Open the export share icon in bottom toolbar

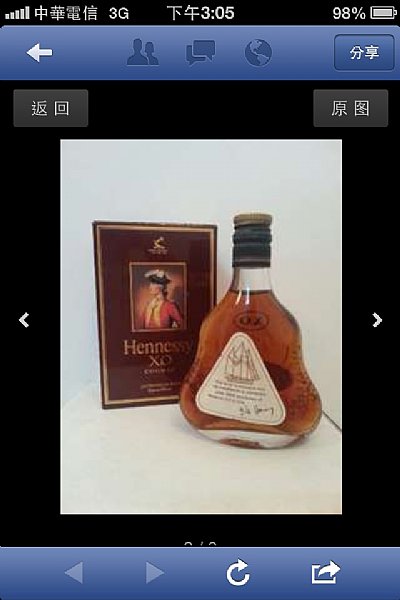click(325, 572)
